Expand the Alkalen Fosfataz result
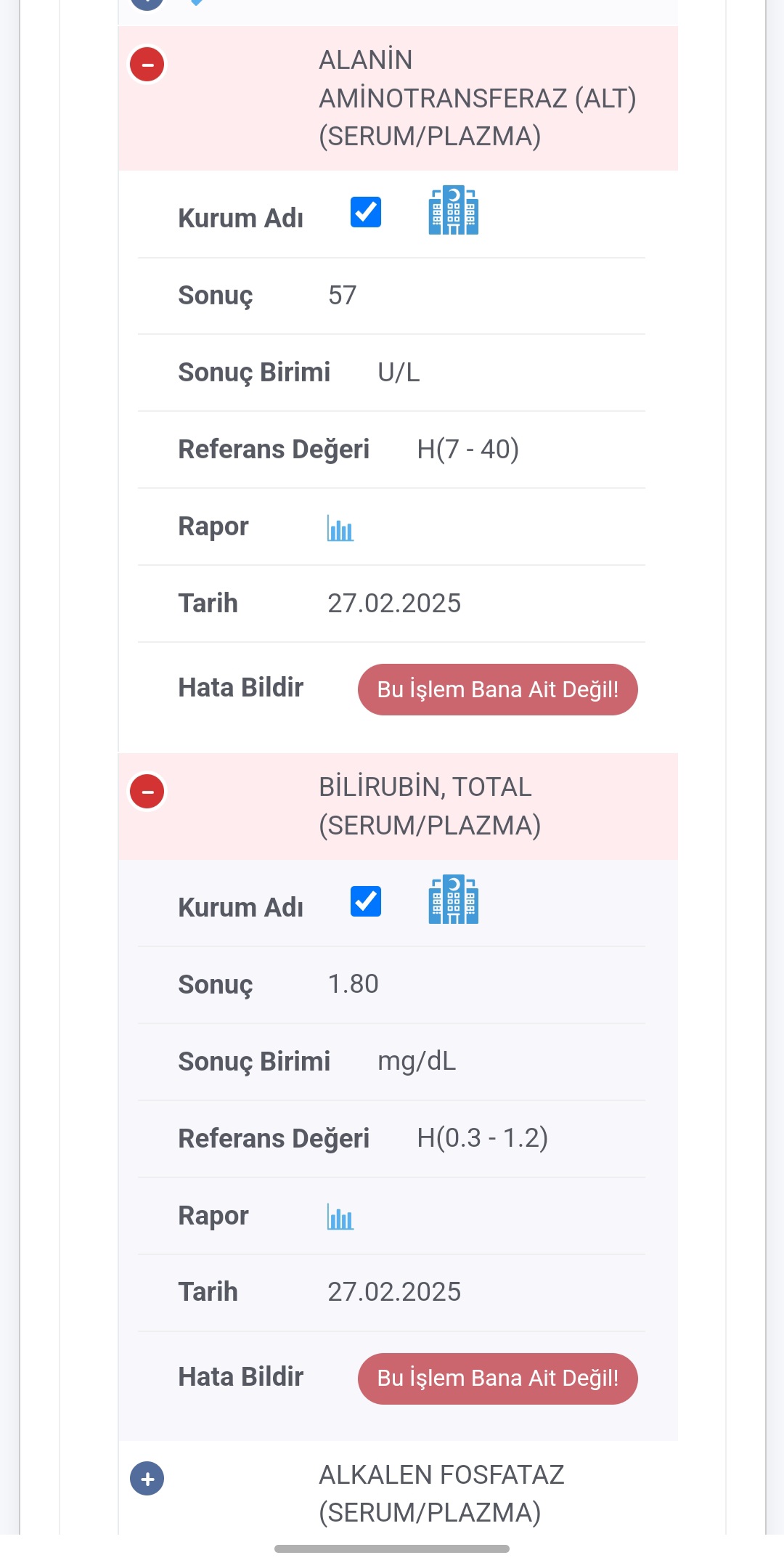 point(147,1479)
